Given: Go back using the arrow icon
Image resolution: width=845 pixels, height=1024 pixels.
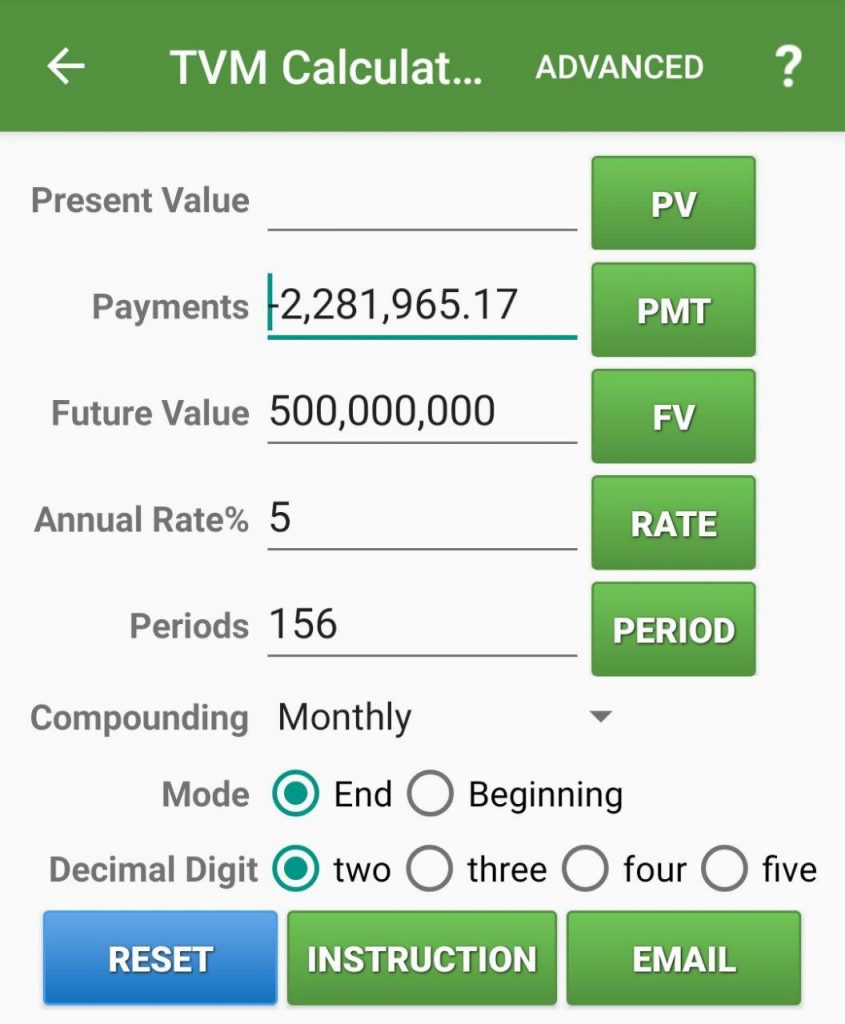Looking at the screenshot, I should point(66,67).
